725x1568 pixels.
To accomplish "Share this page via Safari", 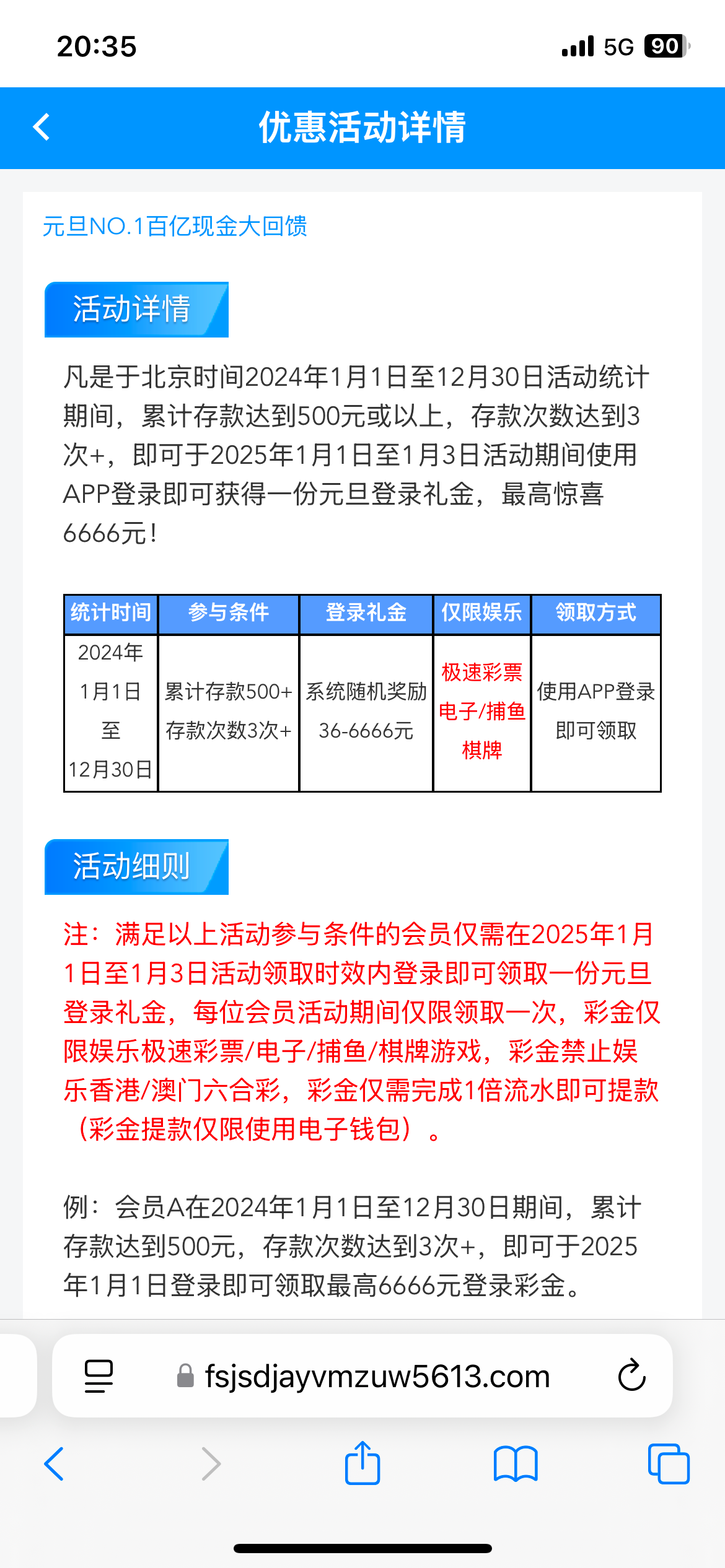I will coord(362,1464).
